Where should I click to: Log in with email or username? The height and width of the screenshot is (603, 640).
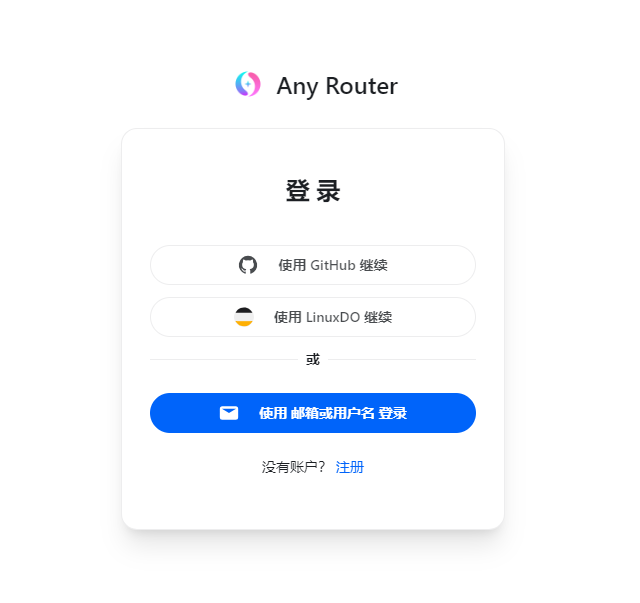point(313,413)
